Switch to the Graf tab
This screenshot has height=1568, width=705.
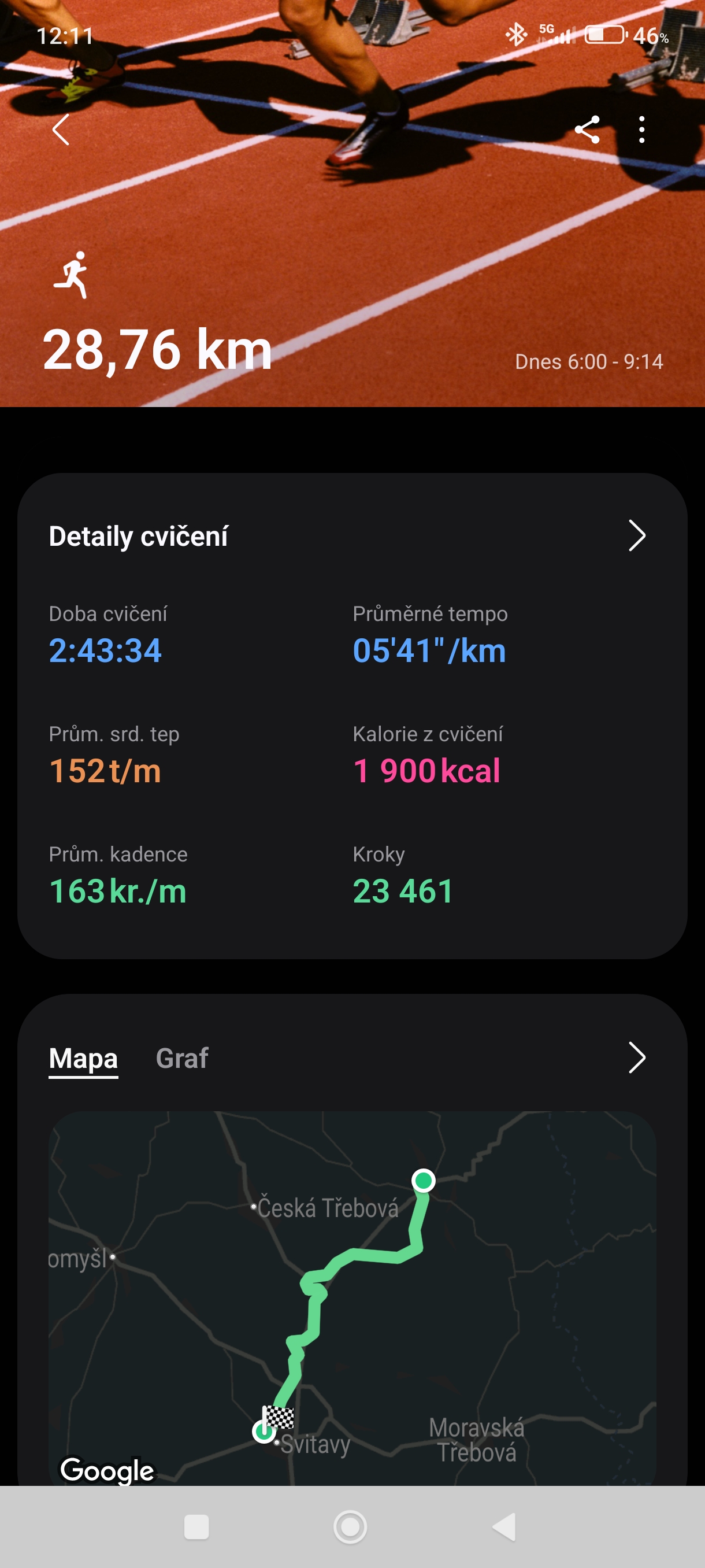[182, 1058]
